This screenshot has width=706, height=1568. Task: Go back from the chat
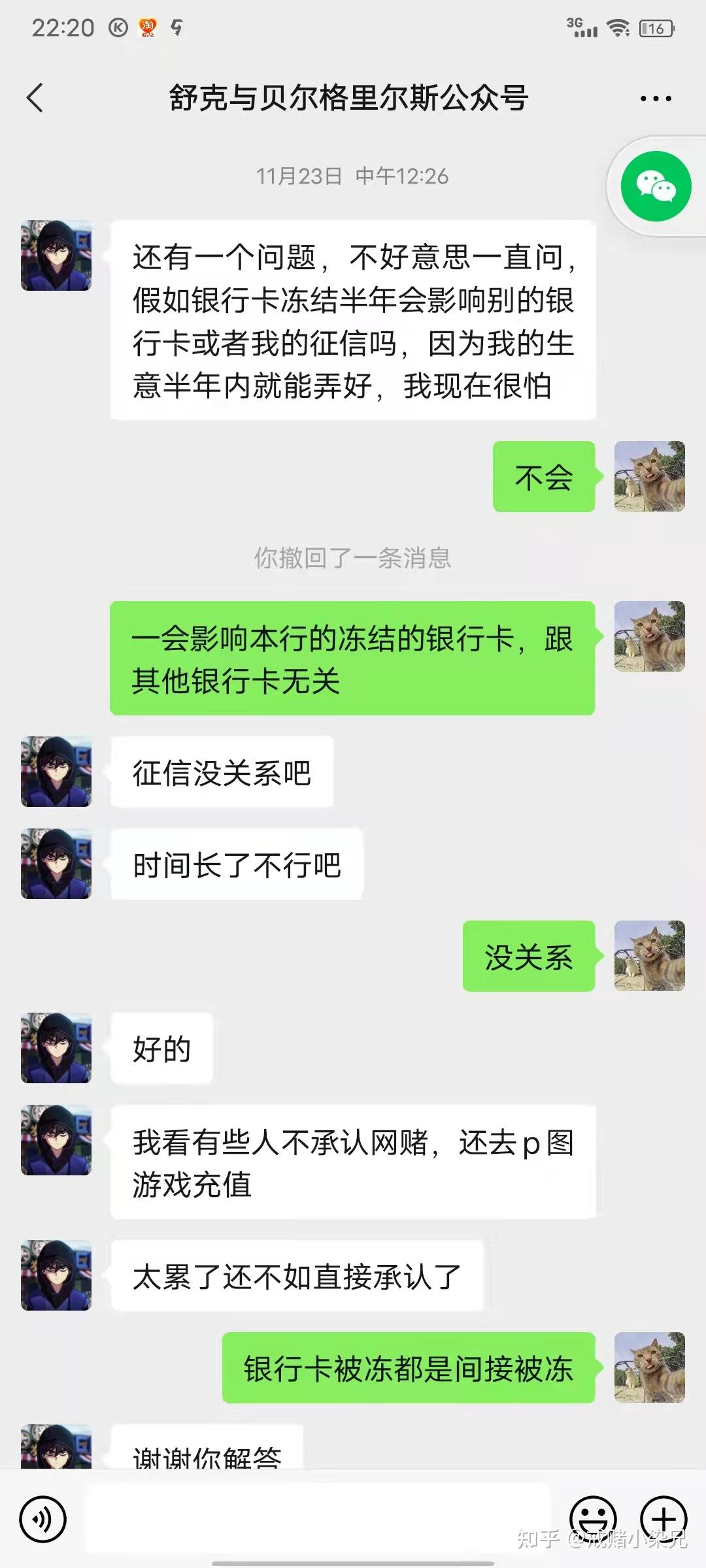35,98
